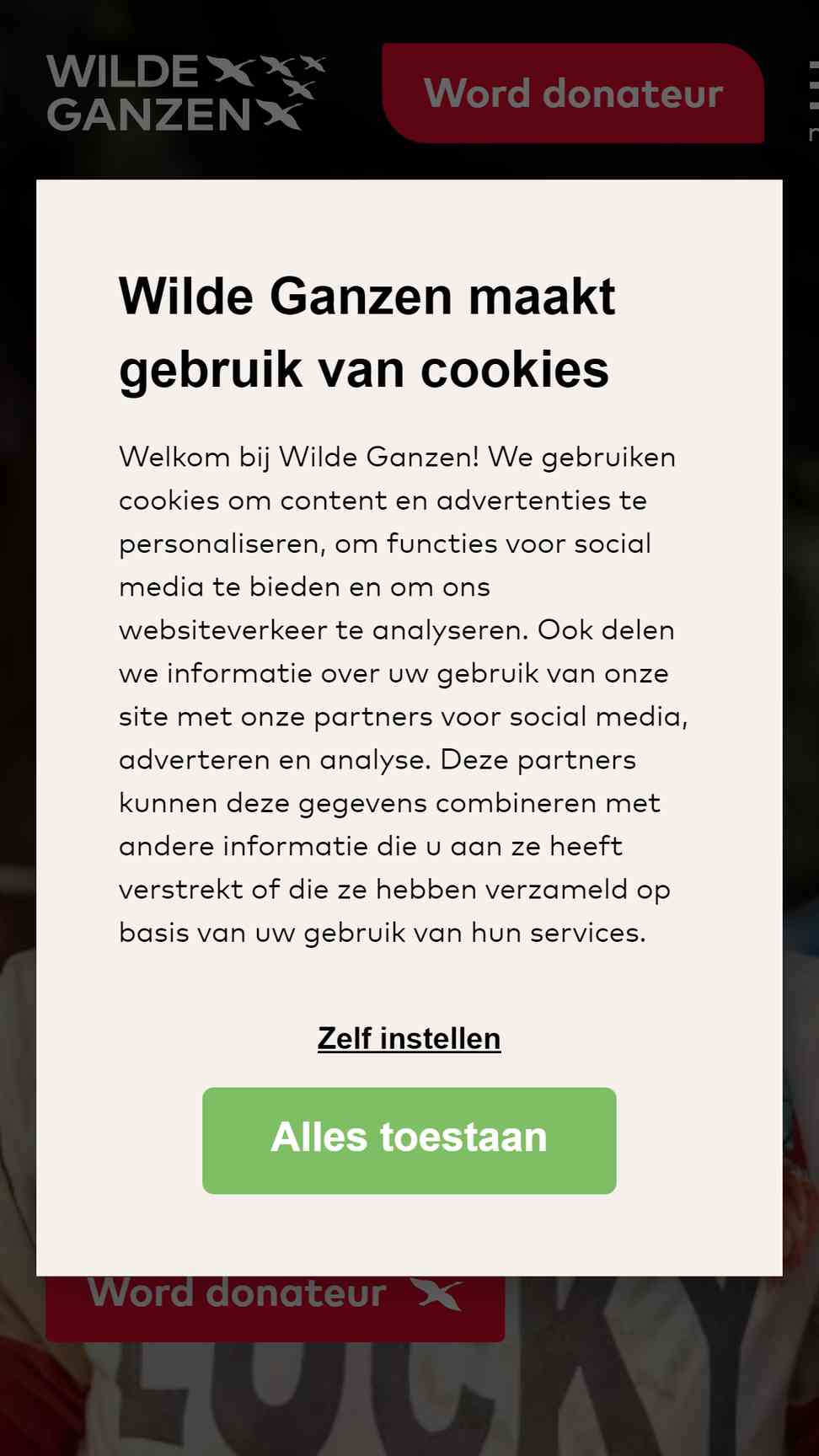Tap the Alles toestaan button
The height and width of the screenshot is (1456, 819).
(409, 1140)
